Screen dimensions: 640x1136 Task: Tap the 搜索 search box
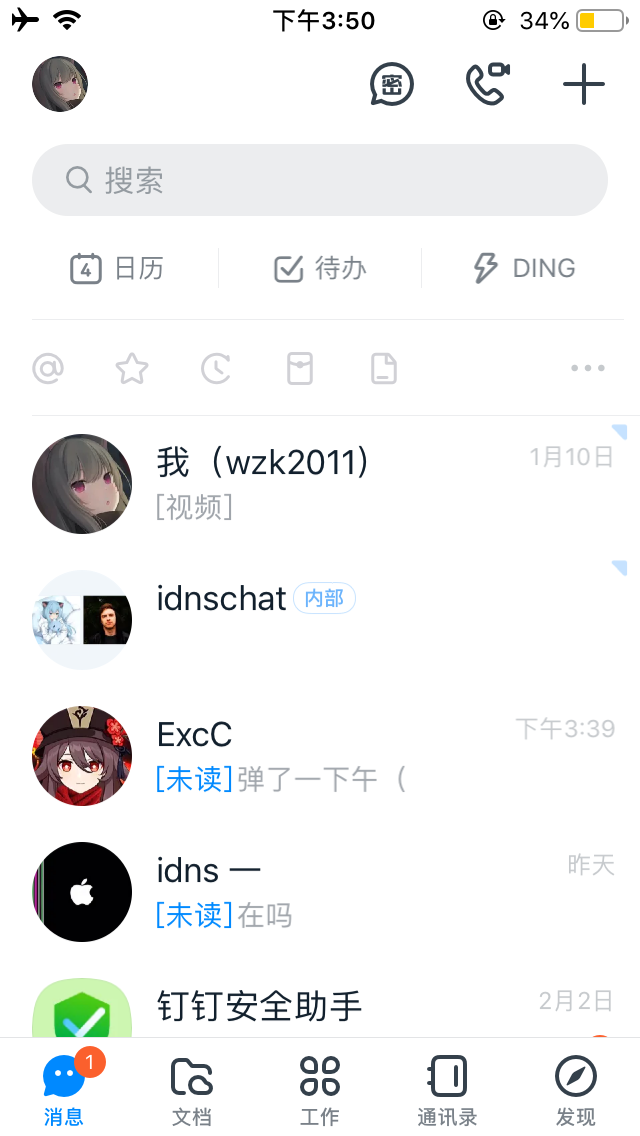(320, 180)
